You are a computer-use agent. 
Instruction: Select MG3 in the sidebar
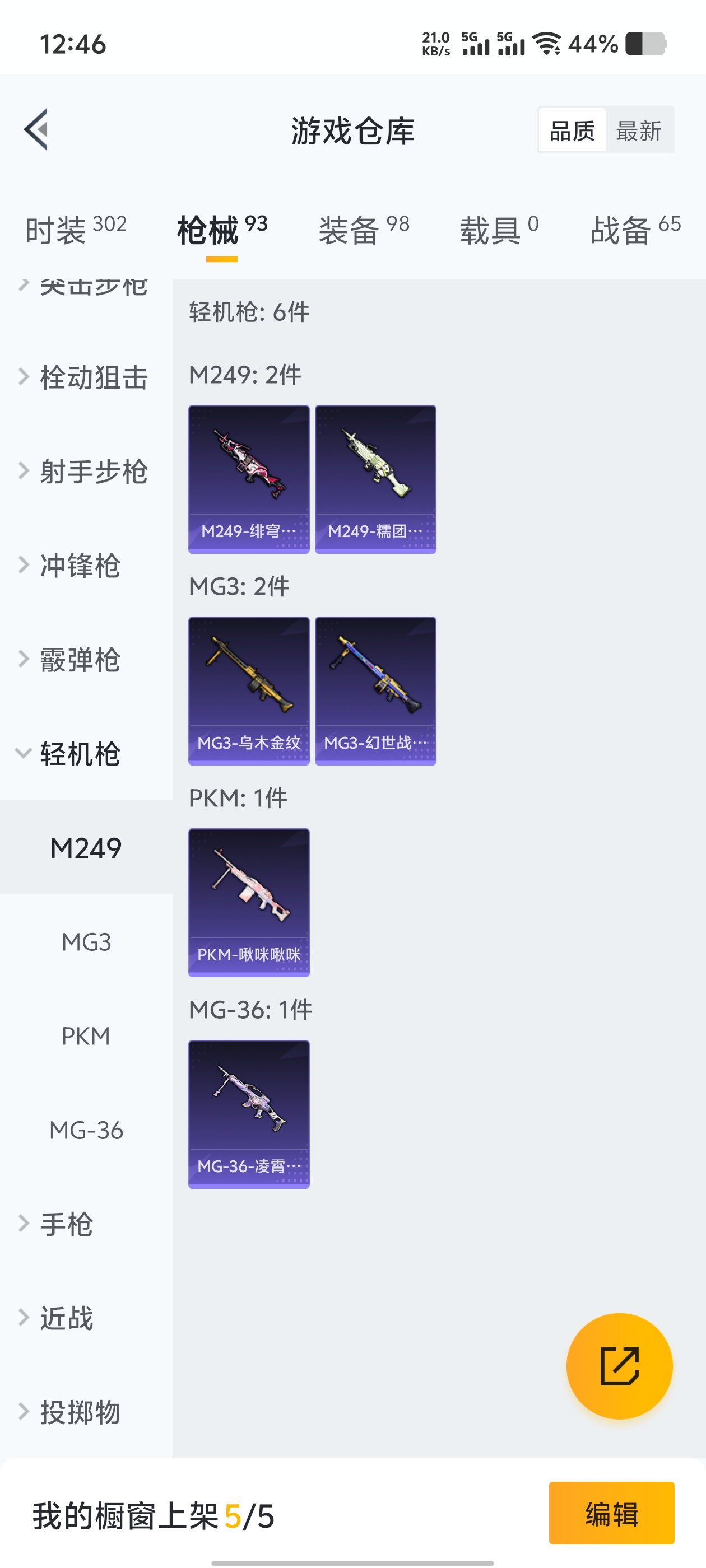(86, 942)
